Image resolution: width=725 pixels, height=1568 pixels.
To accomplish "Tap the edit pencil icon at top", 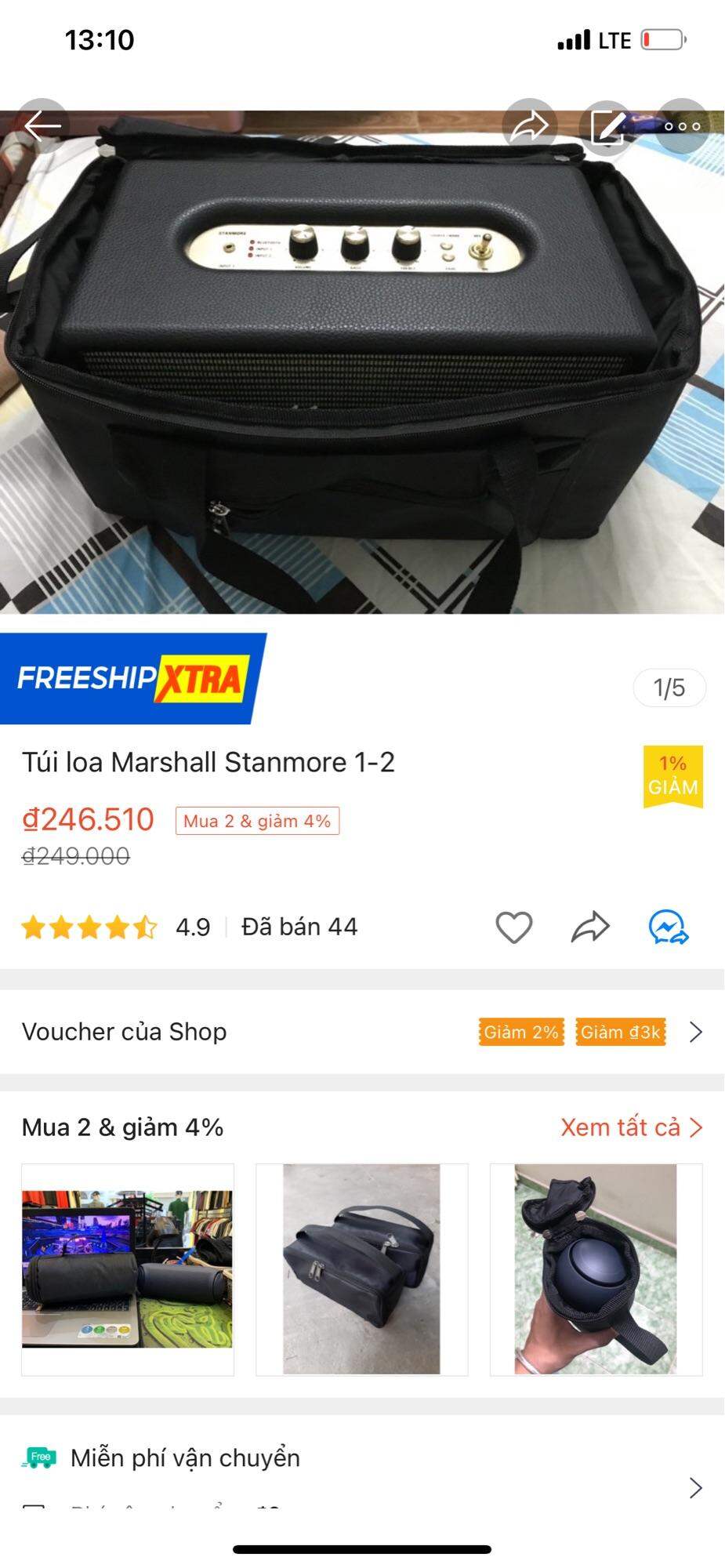I will coord(607,126).
